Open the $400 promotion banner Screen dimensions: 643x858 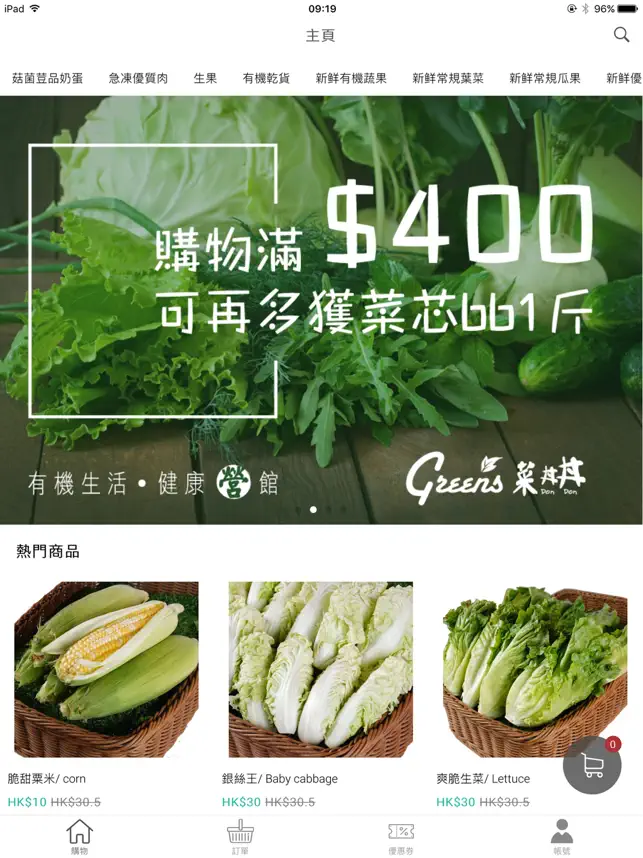point(321,310)
